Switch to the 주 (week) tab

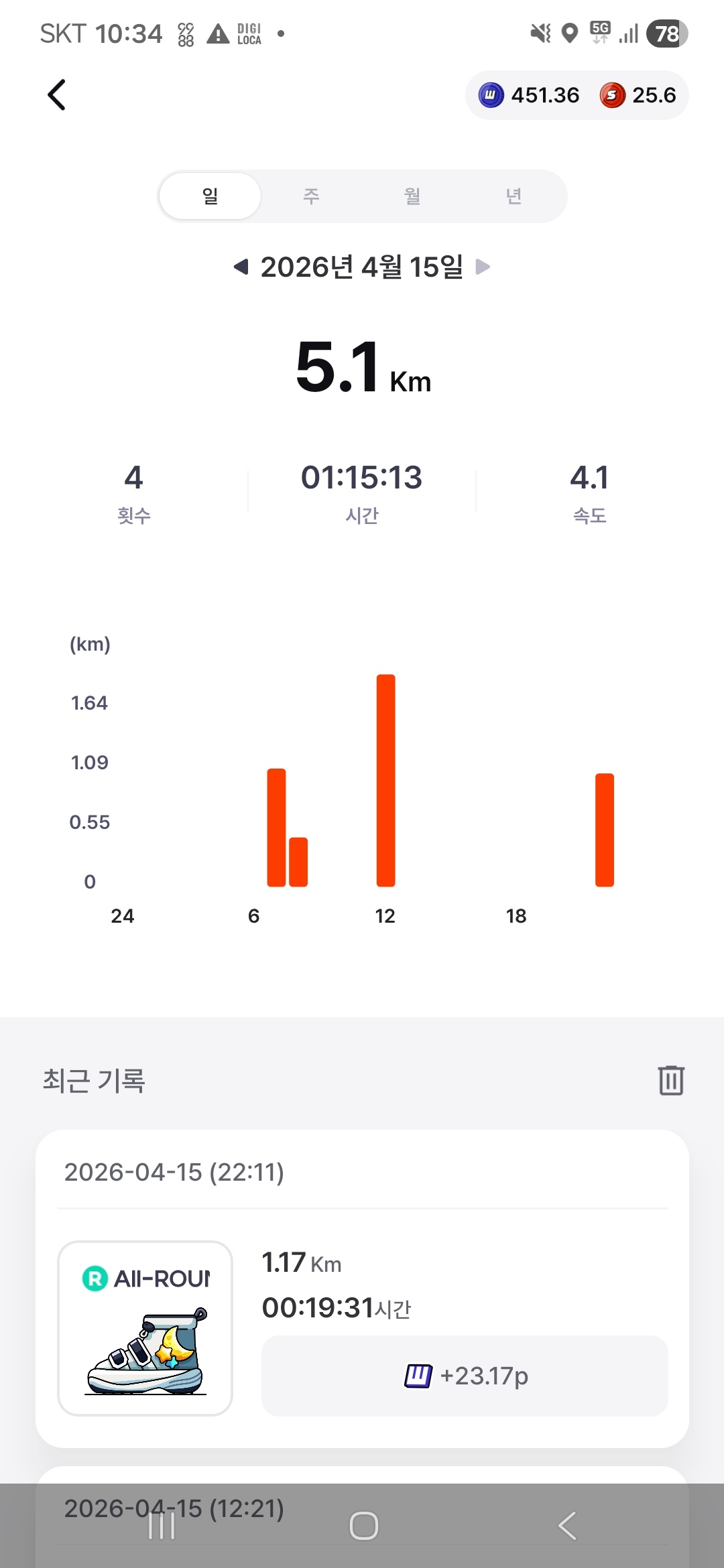(311, 196)
